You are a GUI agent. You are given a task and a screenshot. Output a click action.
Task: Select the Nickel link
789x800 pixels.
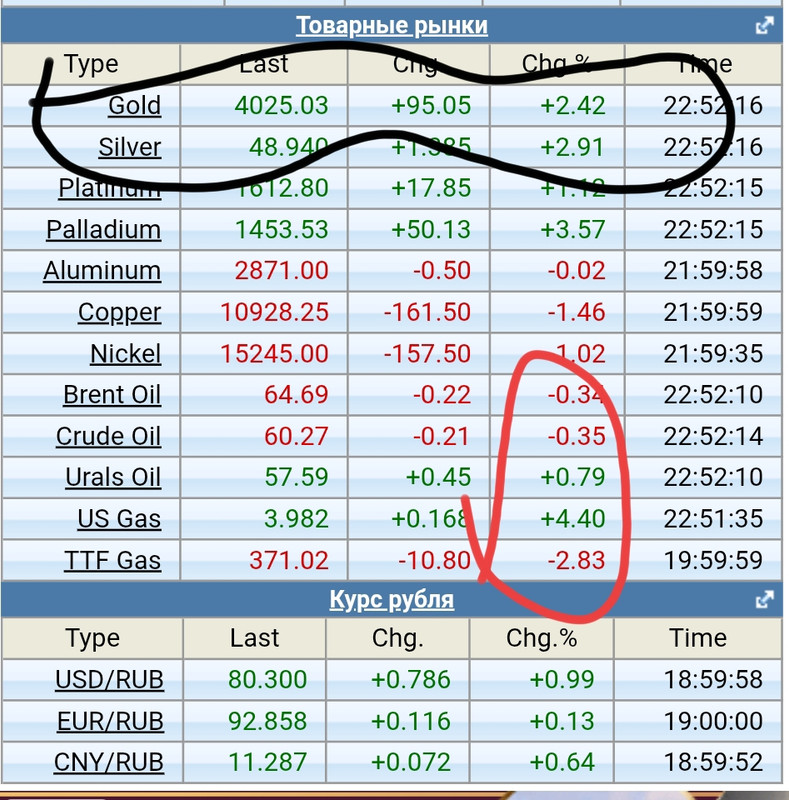pyautogui.click(x=125, y=354)
